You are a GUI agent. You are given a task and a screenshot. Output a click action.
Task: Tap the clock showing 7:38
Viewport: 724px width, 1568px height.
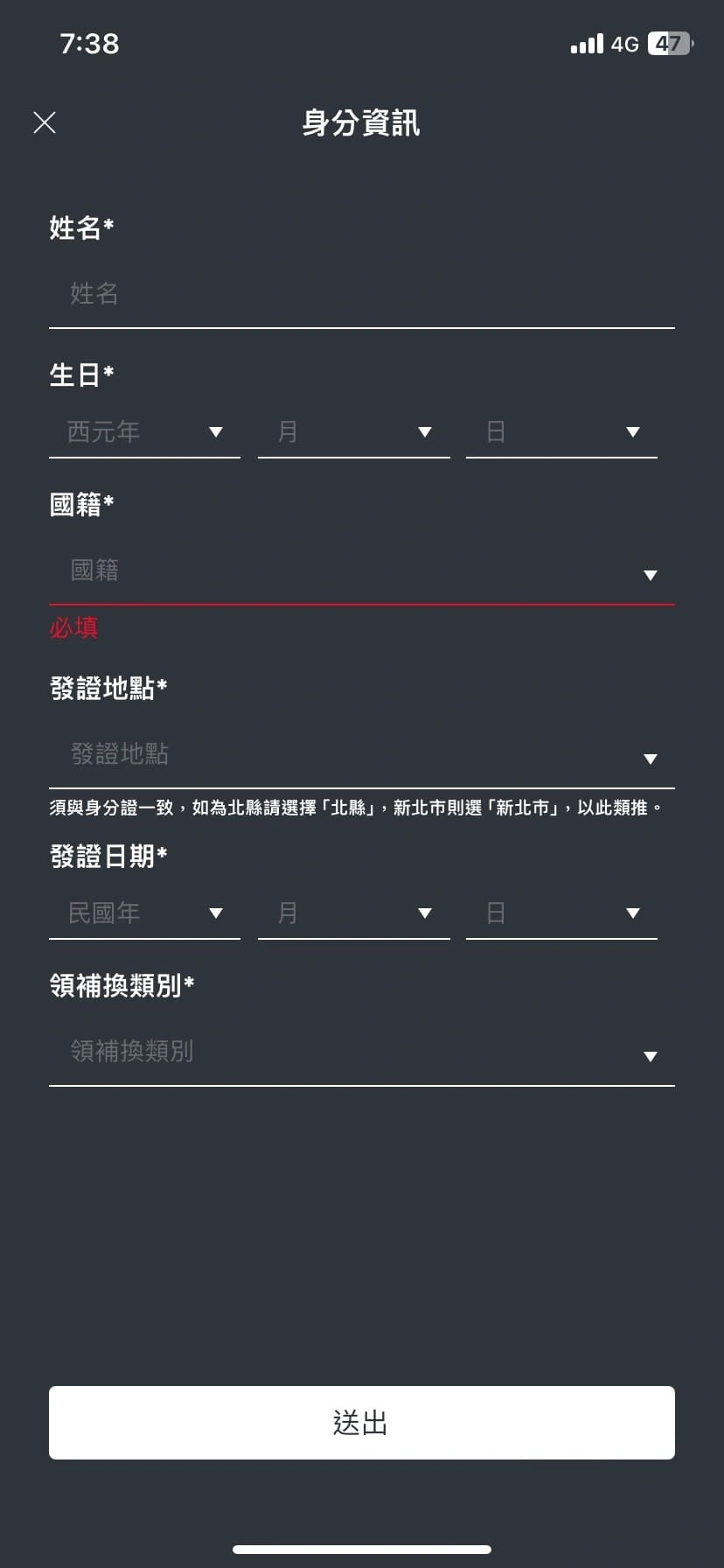(x=90, y=43)
